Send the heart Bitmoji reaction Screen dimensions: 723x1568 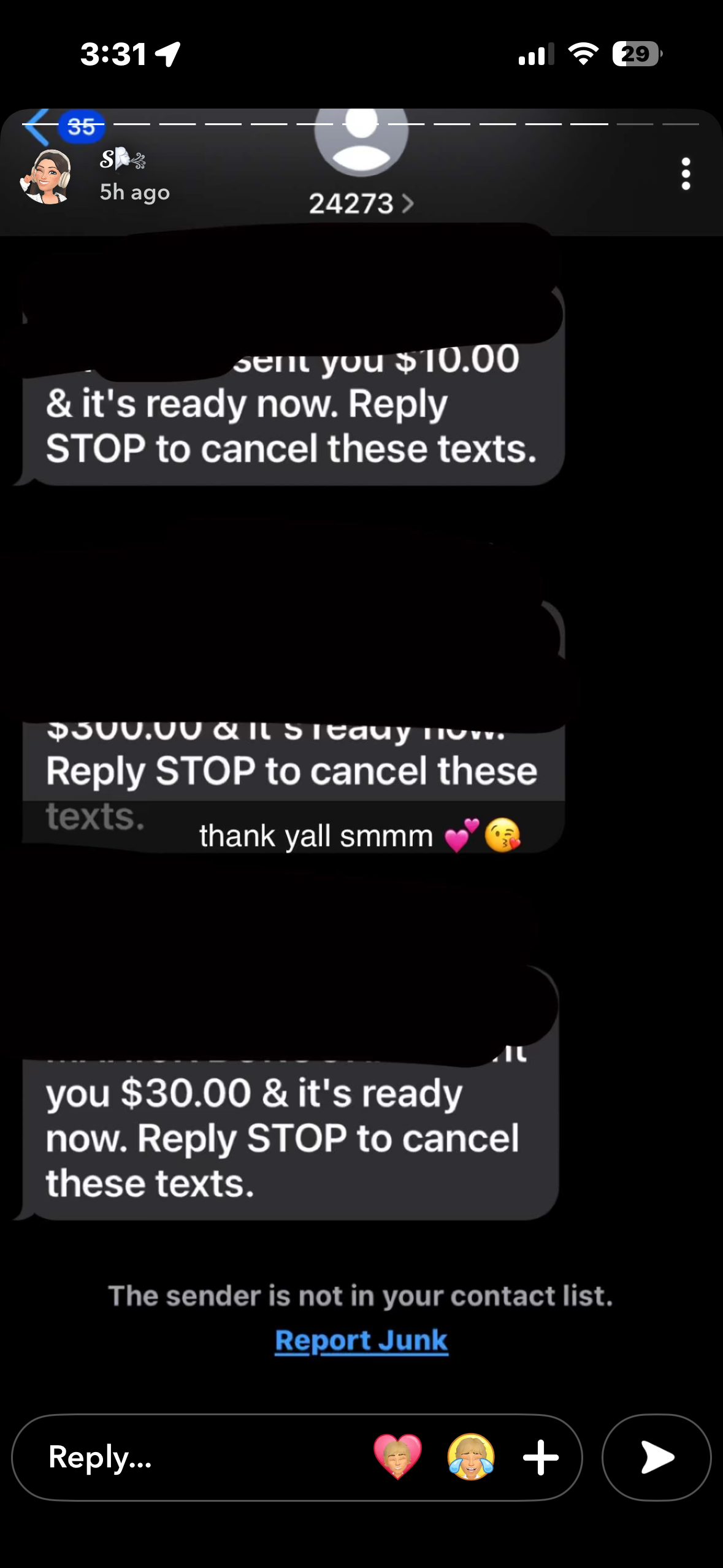click(398, 1457)
